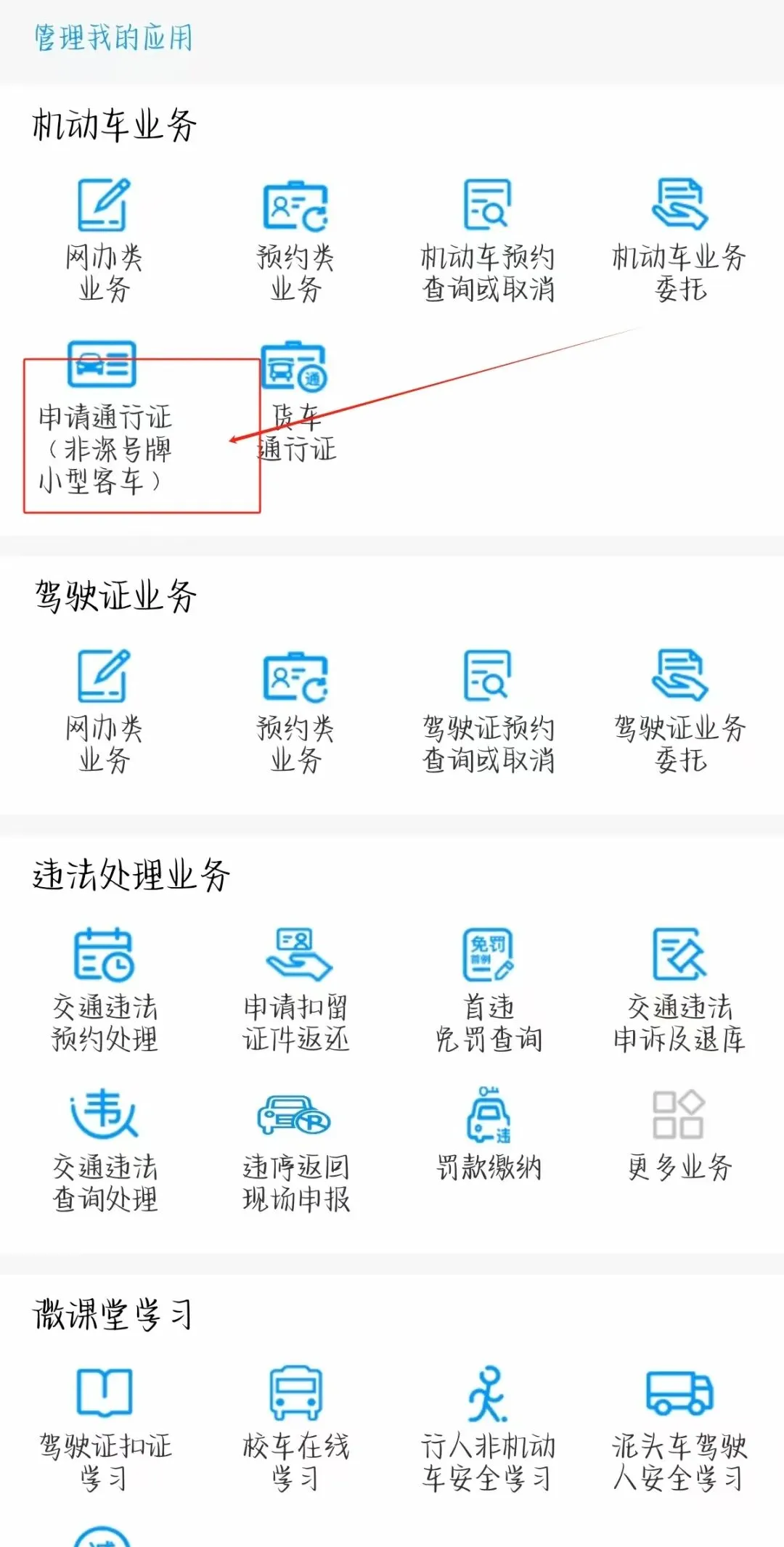784x1547 pixels.
Task: Go to 罚款缴纳
Action: coord(488,1132)
